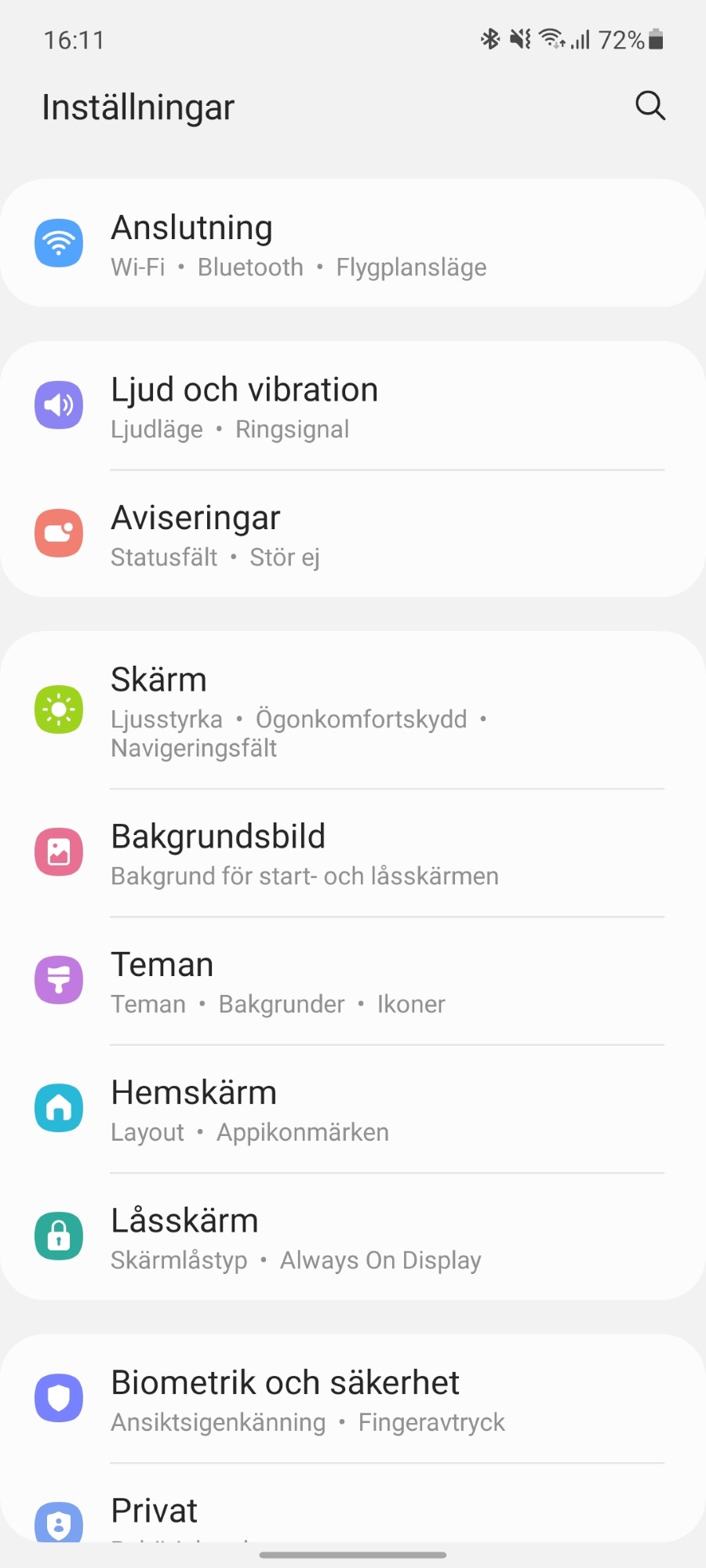Tap the Privat settings row

tap(353, 1515)
